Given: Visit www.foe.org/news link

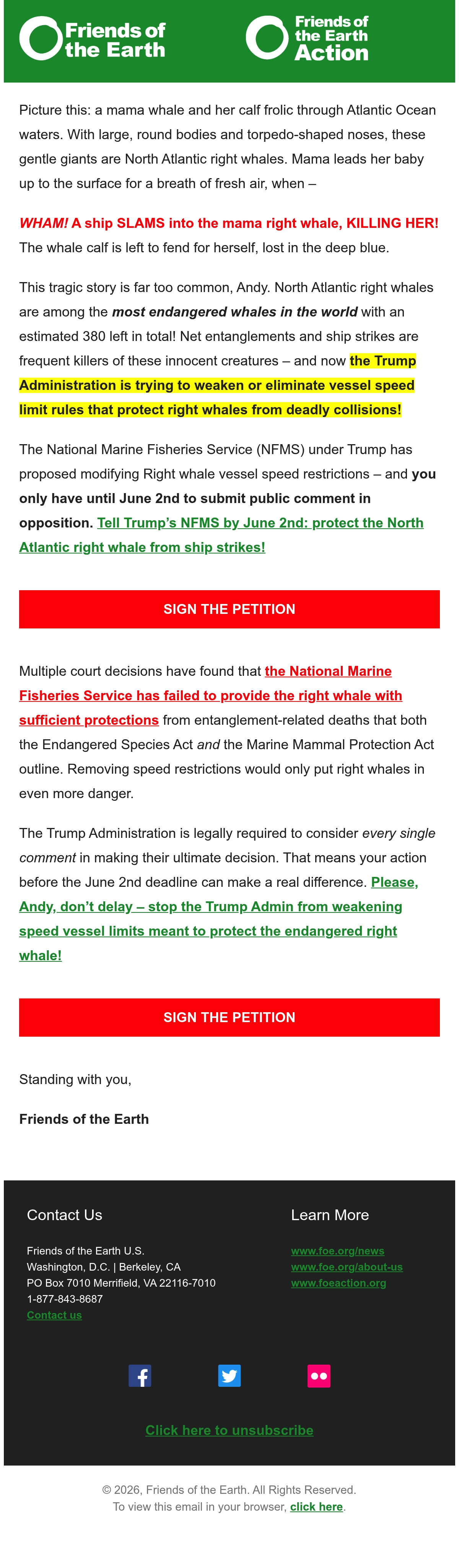Looking at the screenshot, I should (x=337, y=1251).
